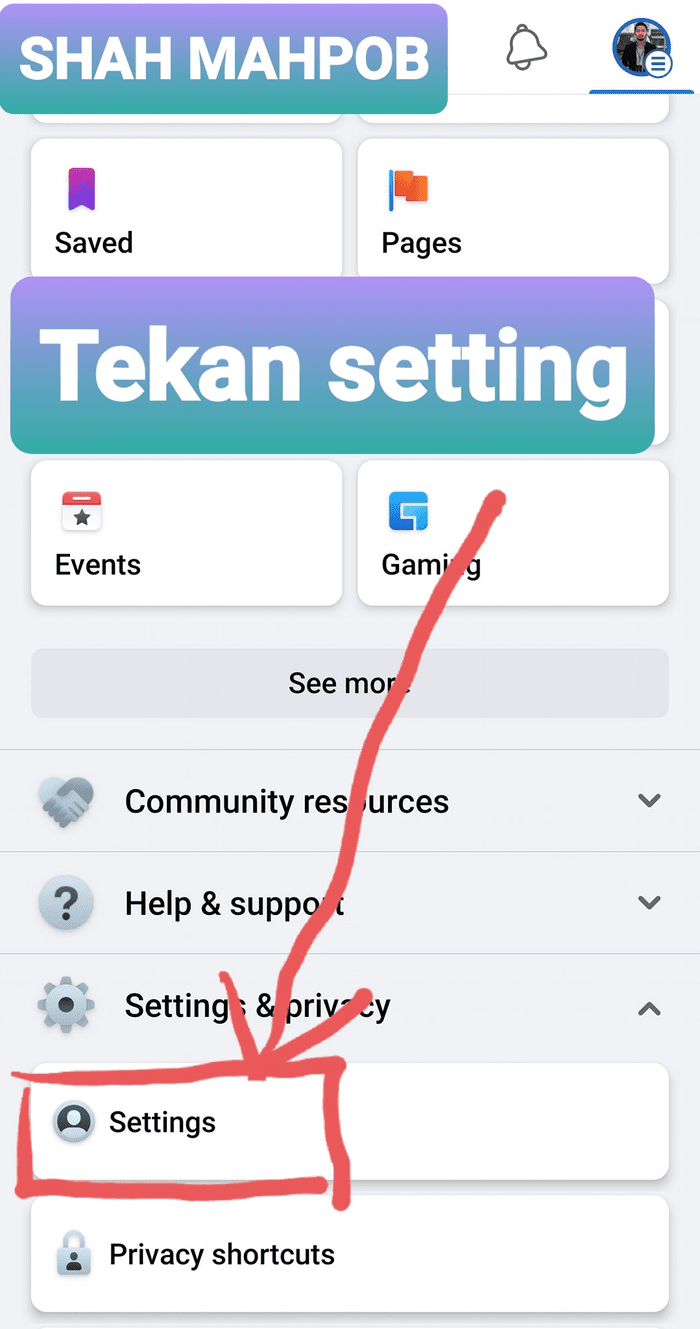Open the Pages shortcut

(513, 208)
